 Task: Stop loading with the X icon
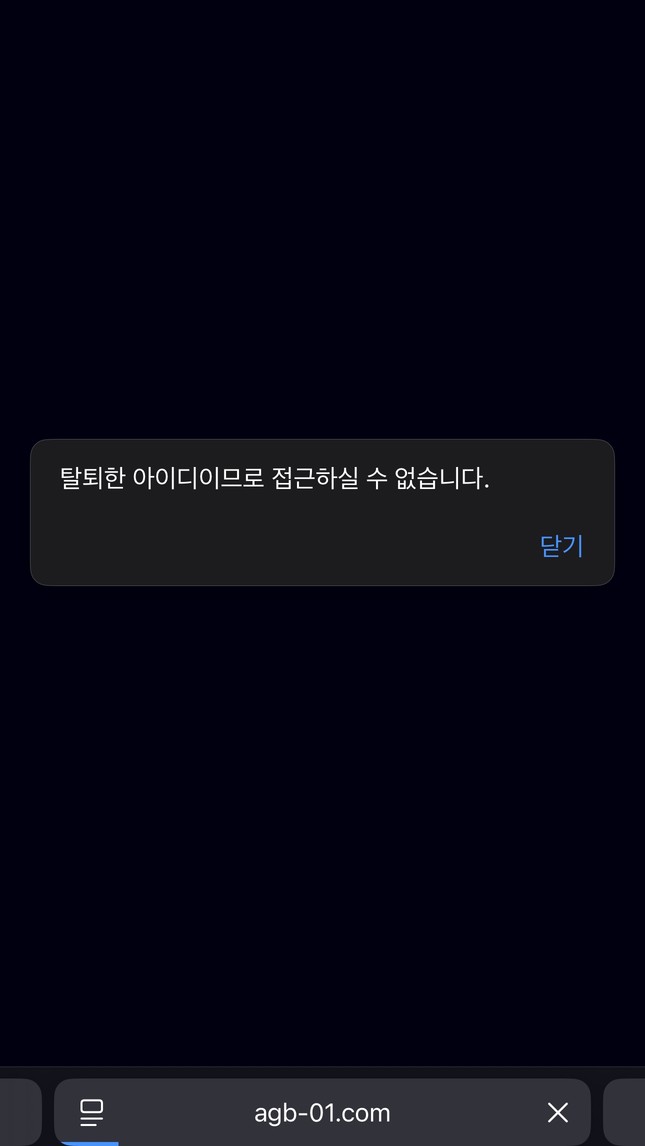(x=557, y=1112)
